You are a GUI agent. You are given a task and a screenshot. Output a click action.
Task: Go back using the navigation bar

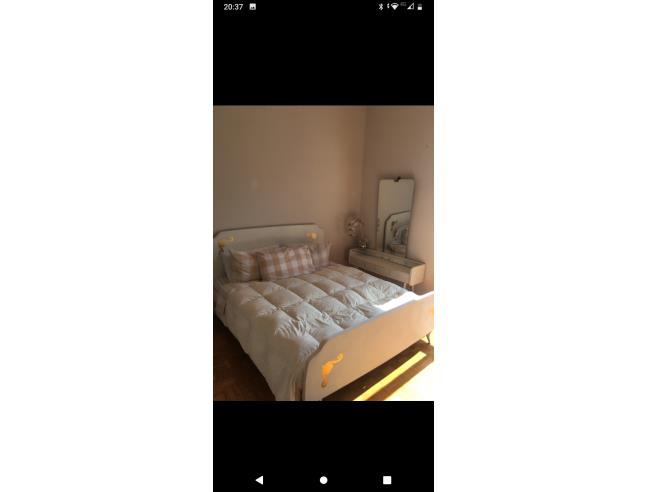pos(259,480)
